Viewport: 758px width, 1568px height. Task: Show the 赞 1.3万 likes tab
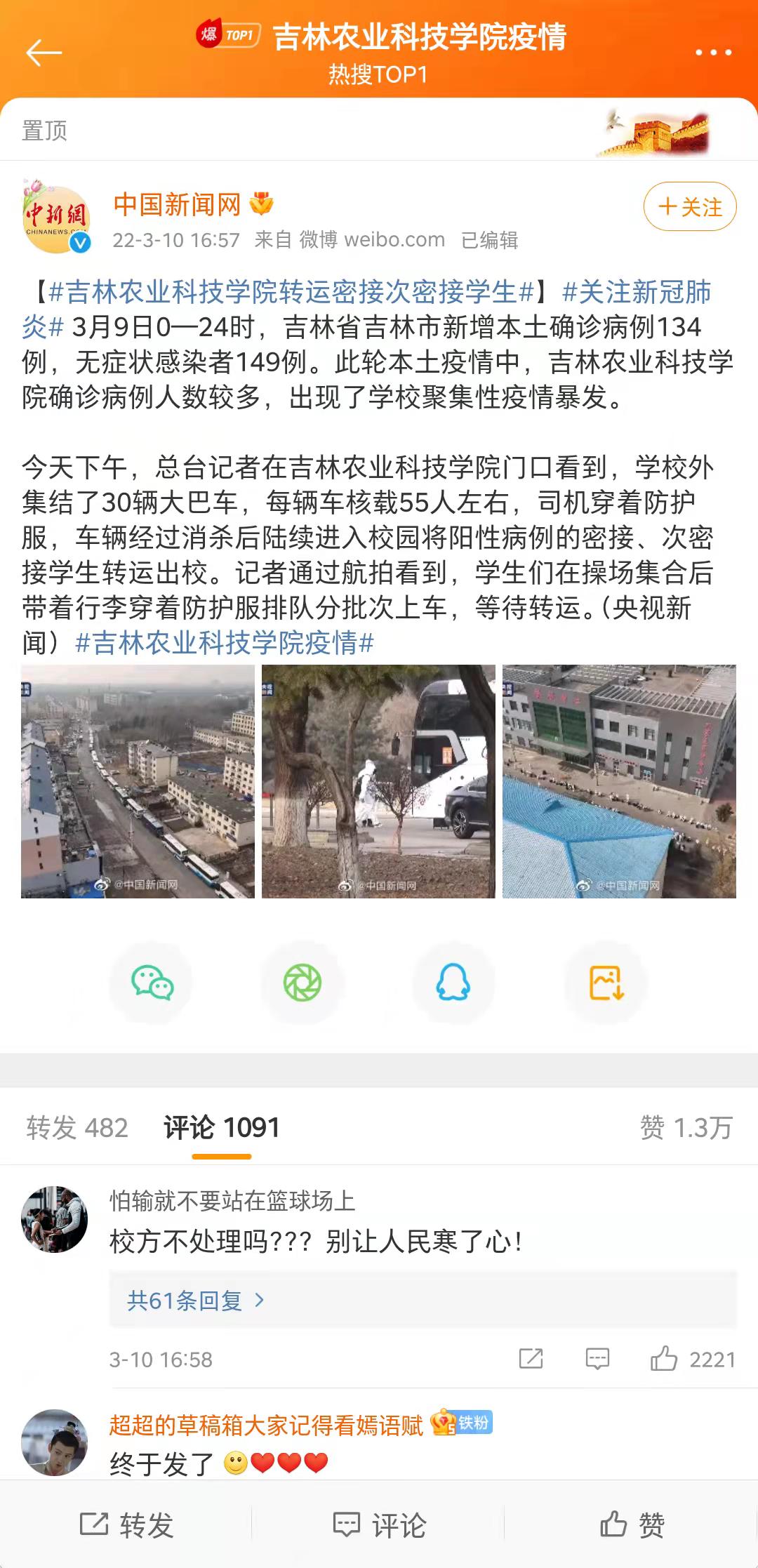pyautogui.click(x=686, y=1128)
